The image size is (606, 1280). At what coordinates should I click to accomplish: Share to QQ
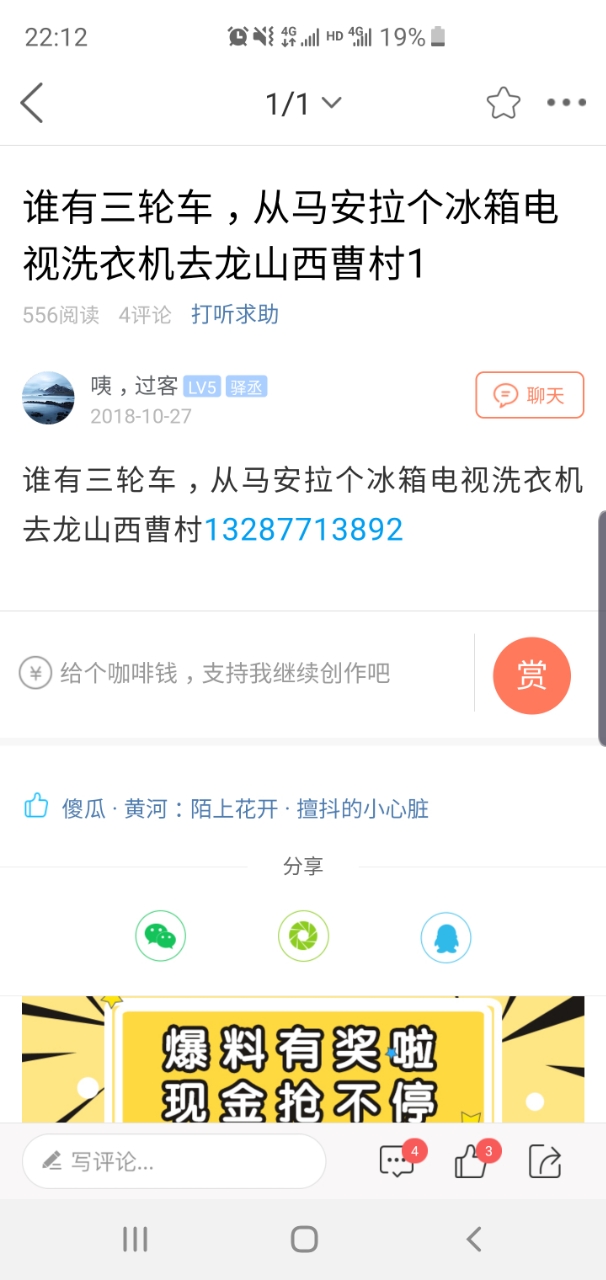pyautogui.click(x=445, y=936)
